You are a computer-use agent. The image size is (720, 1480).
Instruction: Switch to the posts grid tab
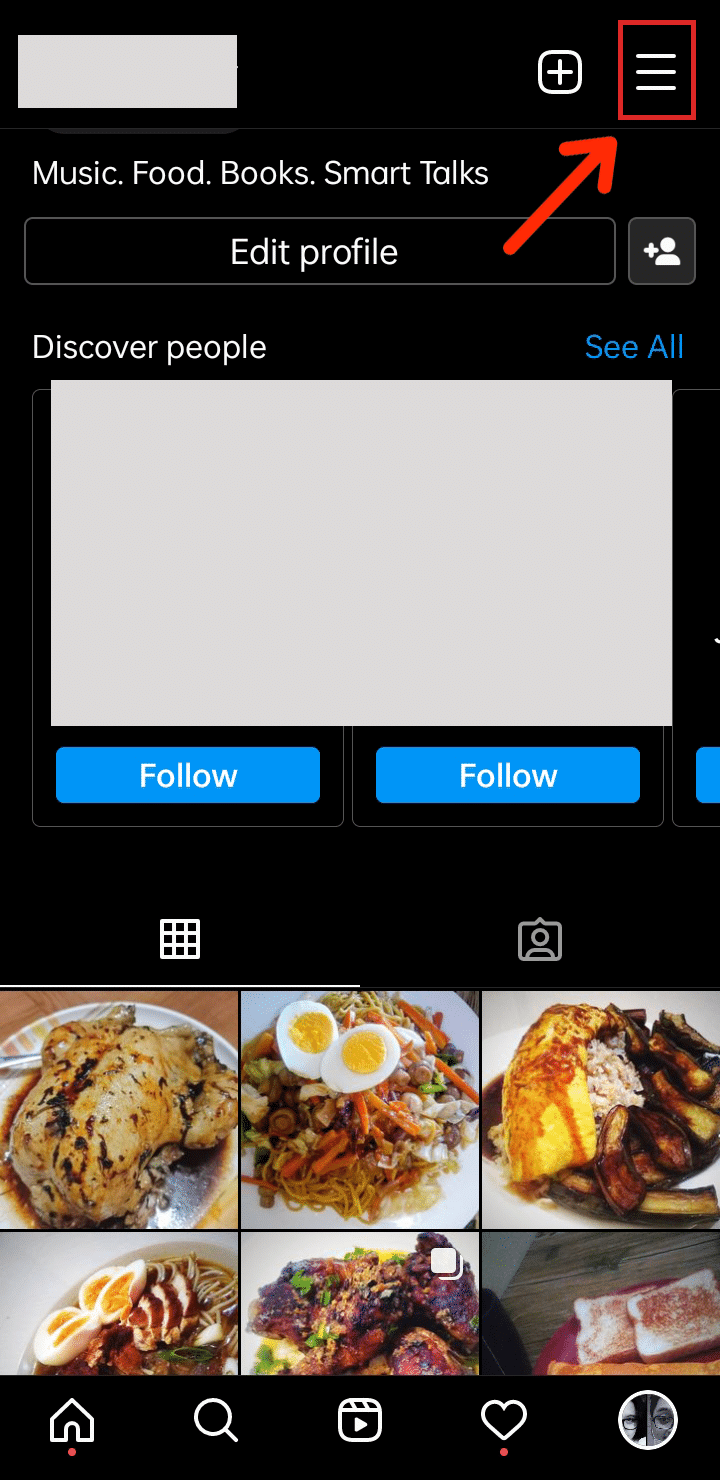click(x=180, y=939)
